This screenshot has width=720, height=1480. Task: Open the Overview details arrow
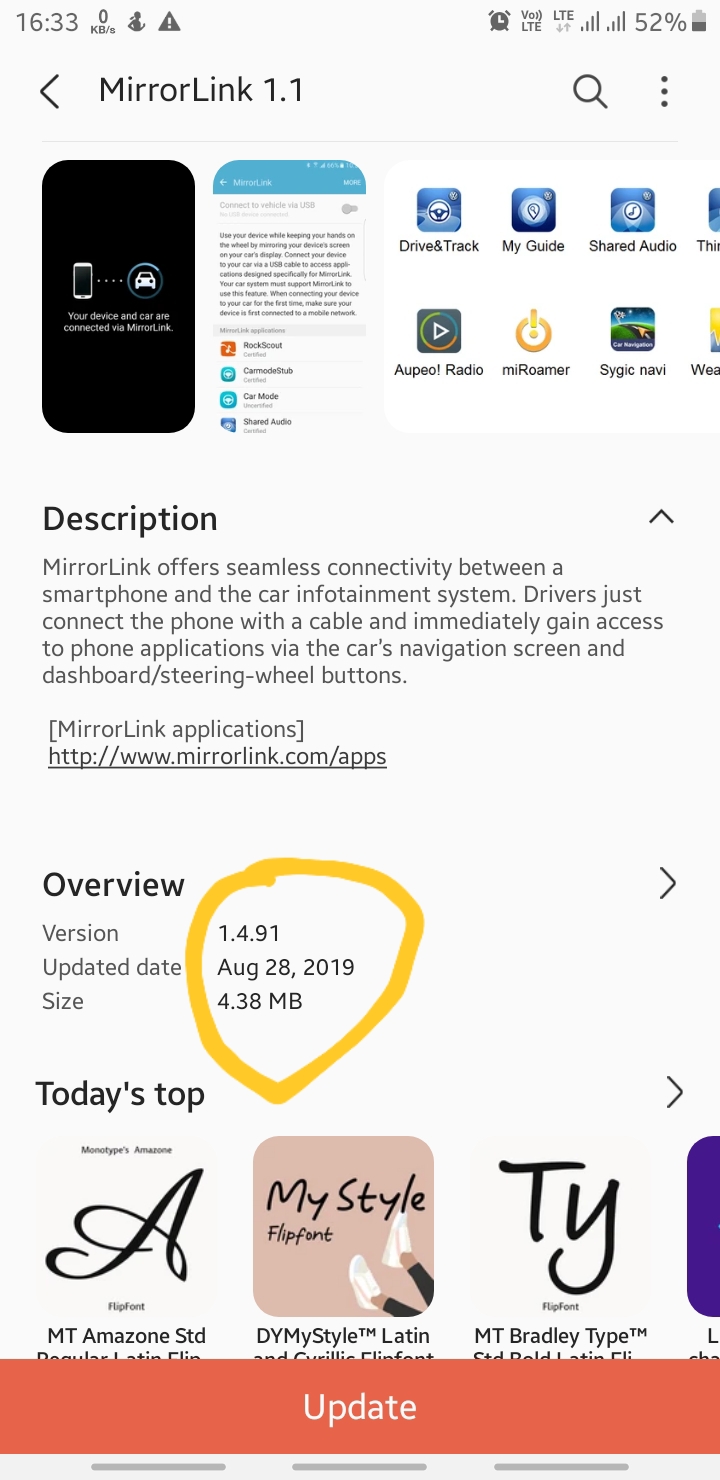click(x=667, y=884)
